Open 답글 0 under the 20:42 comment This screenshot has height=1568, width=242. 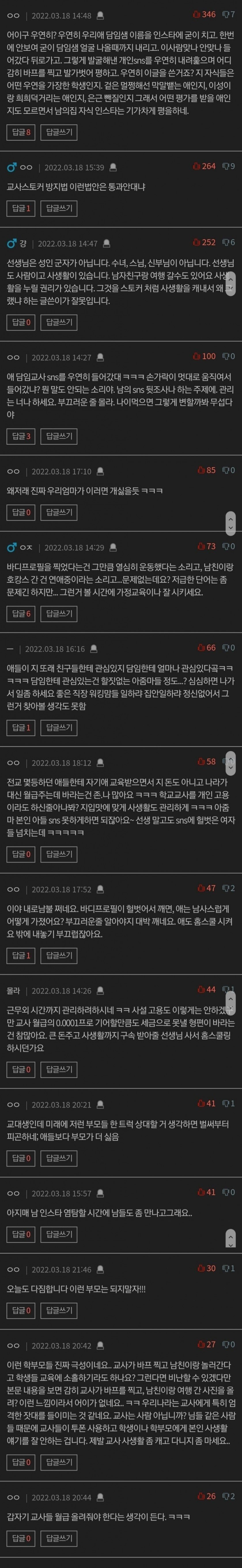22,1462
